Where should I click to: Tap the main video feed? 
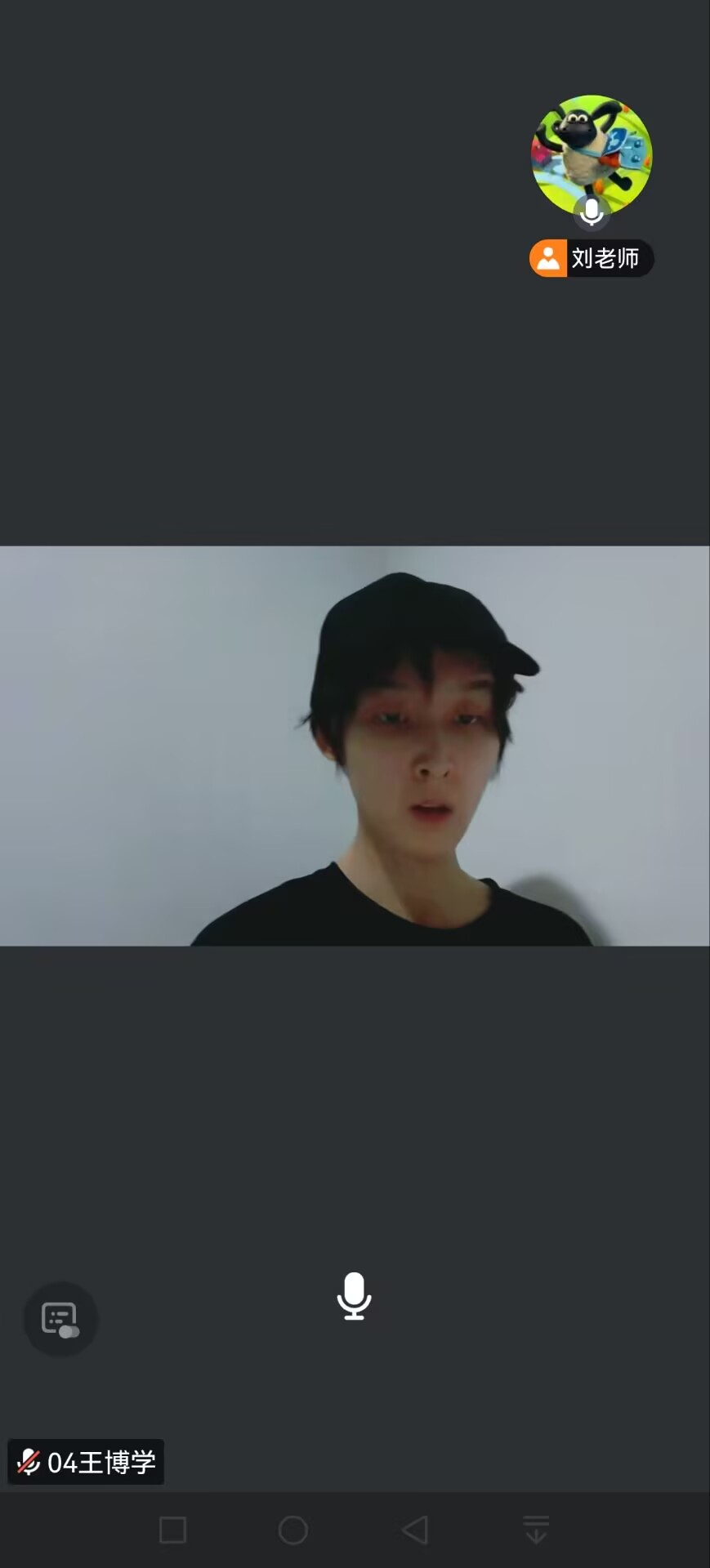(355, 745)
